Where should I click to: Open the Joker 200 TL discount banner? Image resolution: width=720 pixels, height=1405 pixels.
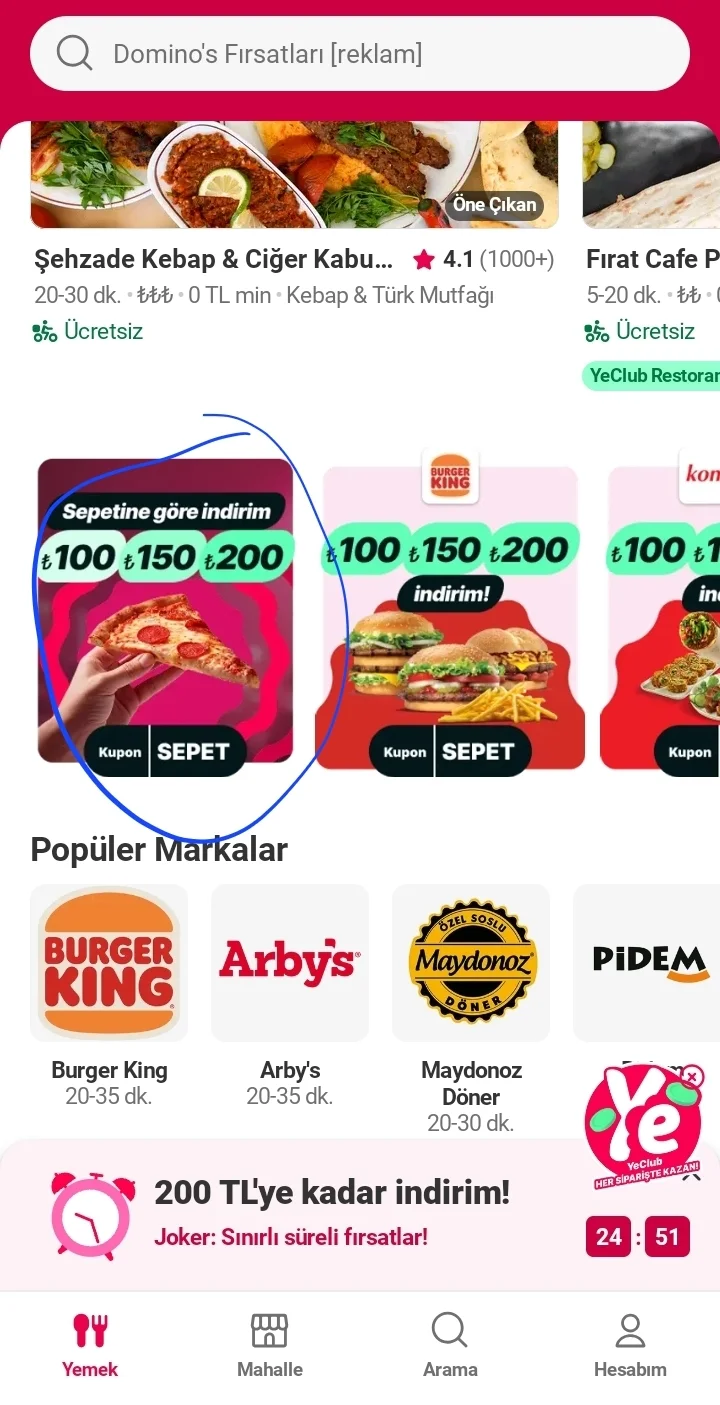(x=330, y=1212)
